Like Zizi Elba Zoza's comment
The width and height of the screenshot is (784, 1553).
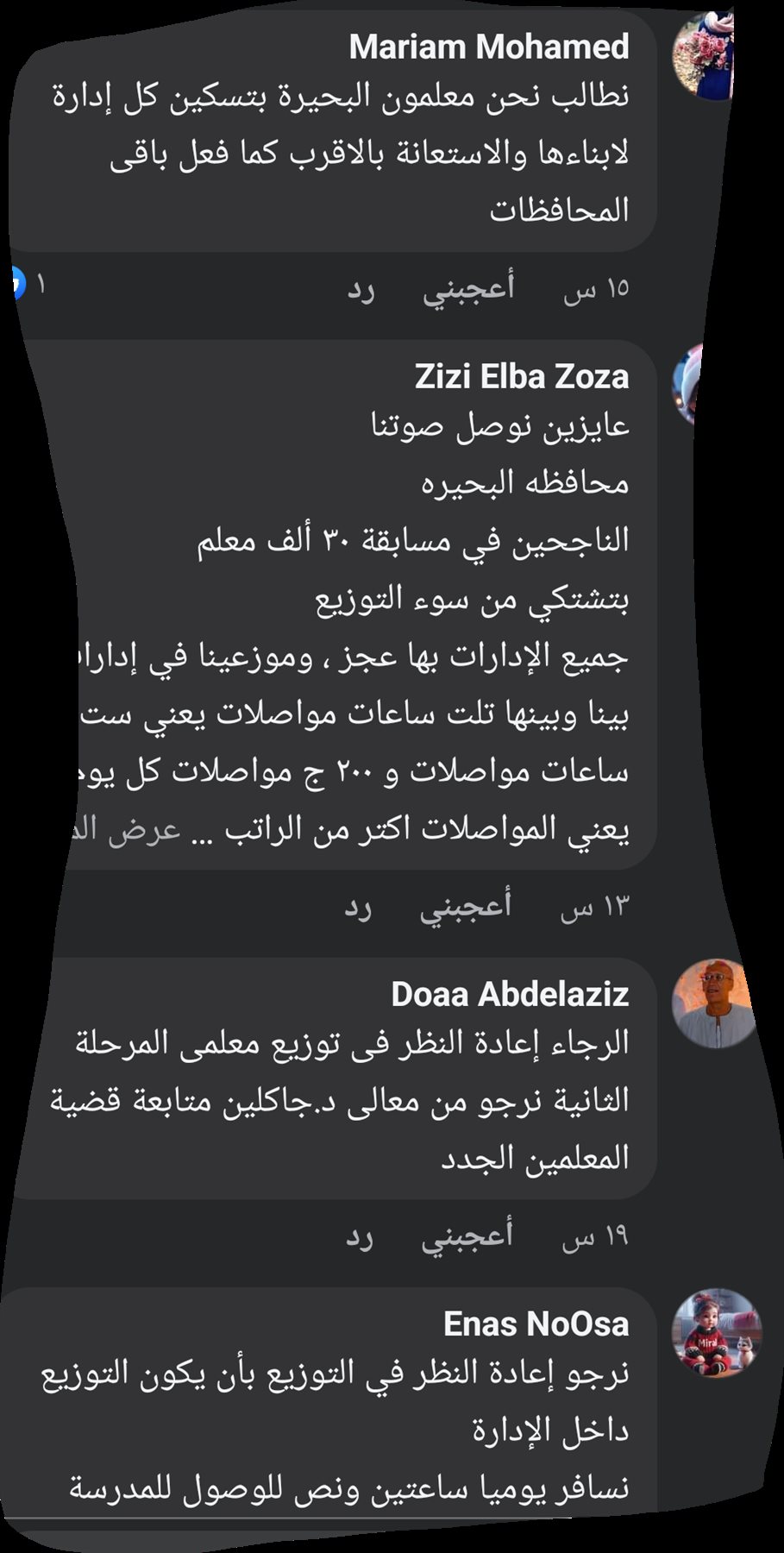(x=465, y=906)
